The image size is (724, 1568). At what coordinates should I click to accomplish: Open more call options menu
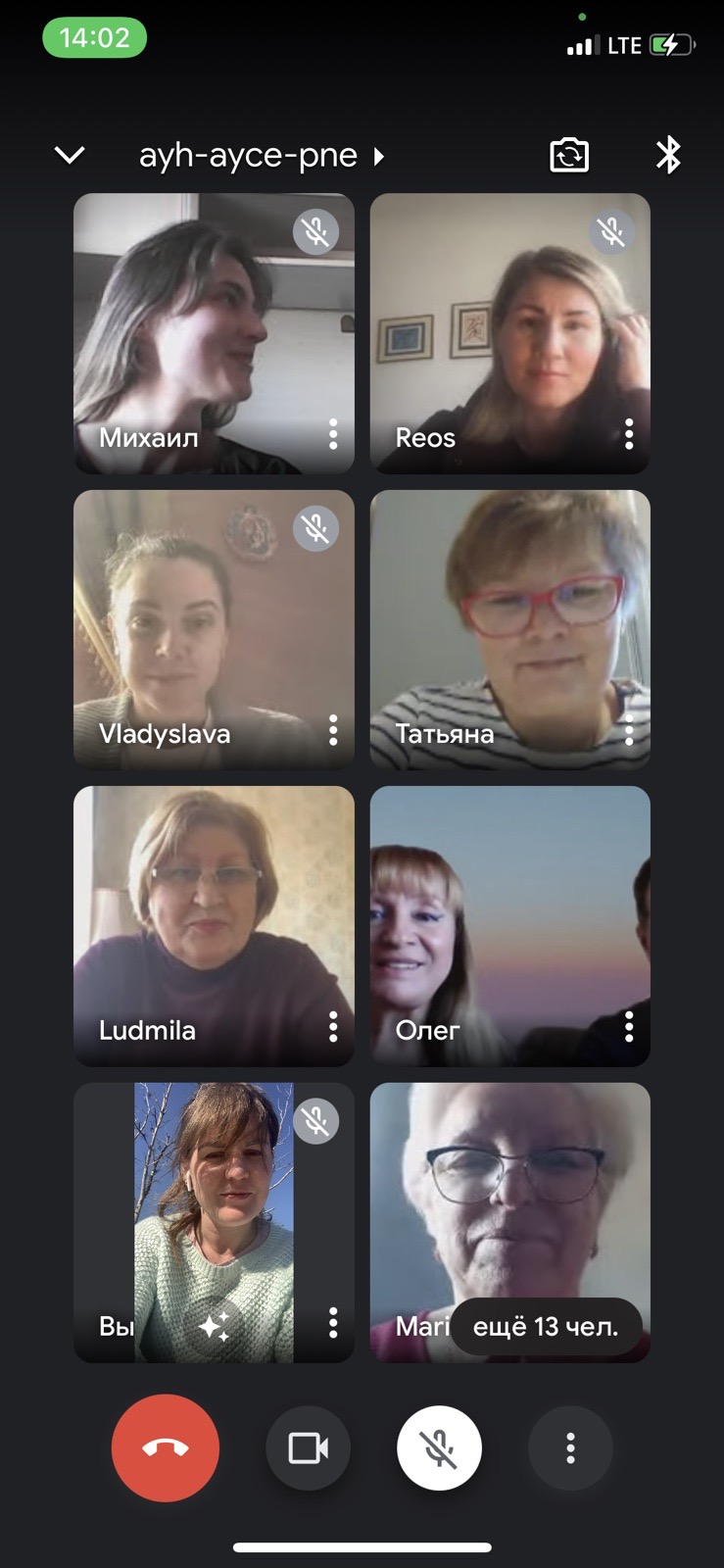pos(570,1447)
